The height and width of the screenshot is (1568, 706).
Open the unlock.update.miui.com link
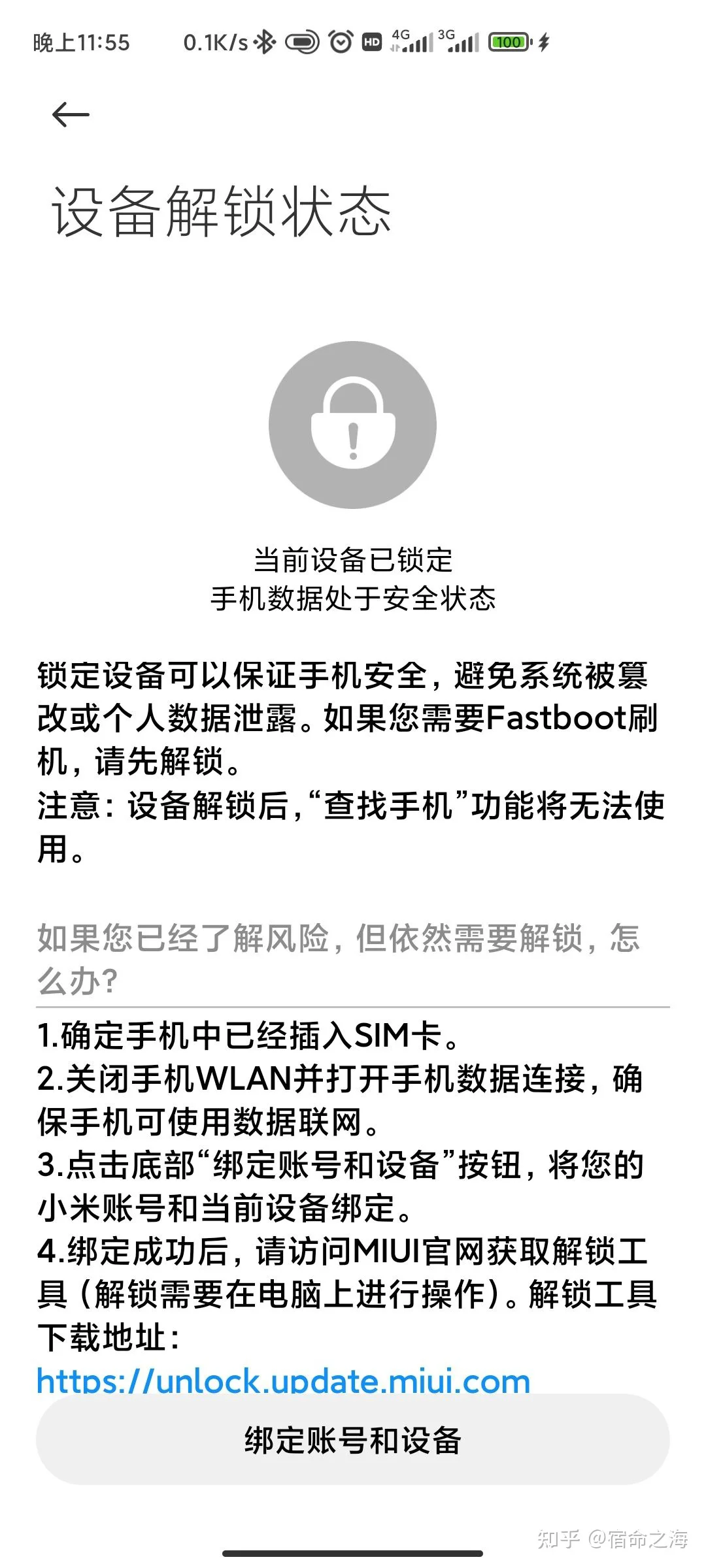[x=283, y=1380]
